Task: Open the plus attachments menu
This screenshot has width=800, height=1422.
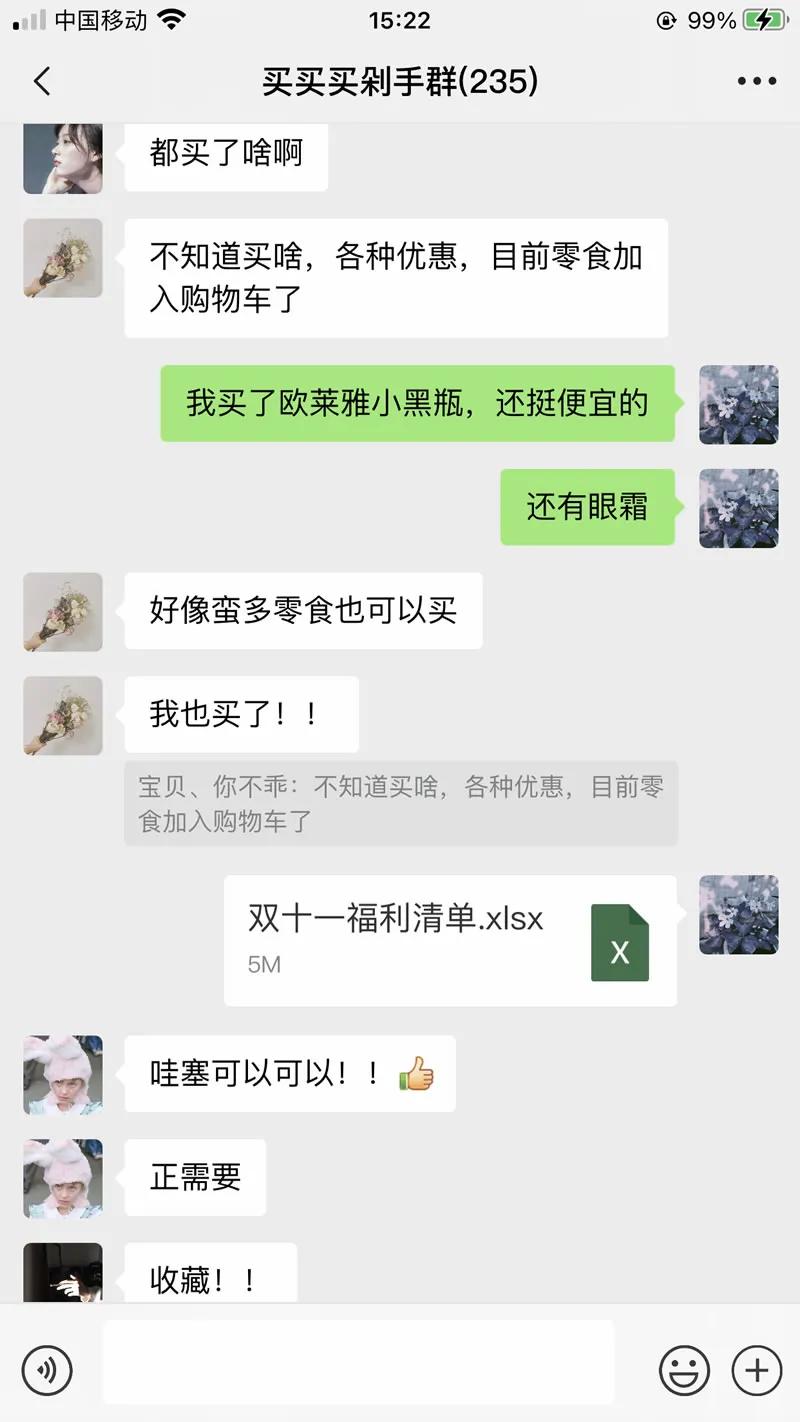Action: tap(757, 1369)
